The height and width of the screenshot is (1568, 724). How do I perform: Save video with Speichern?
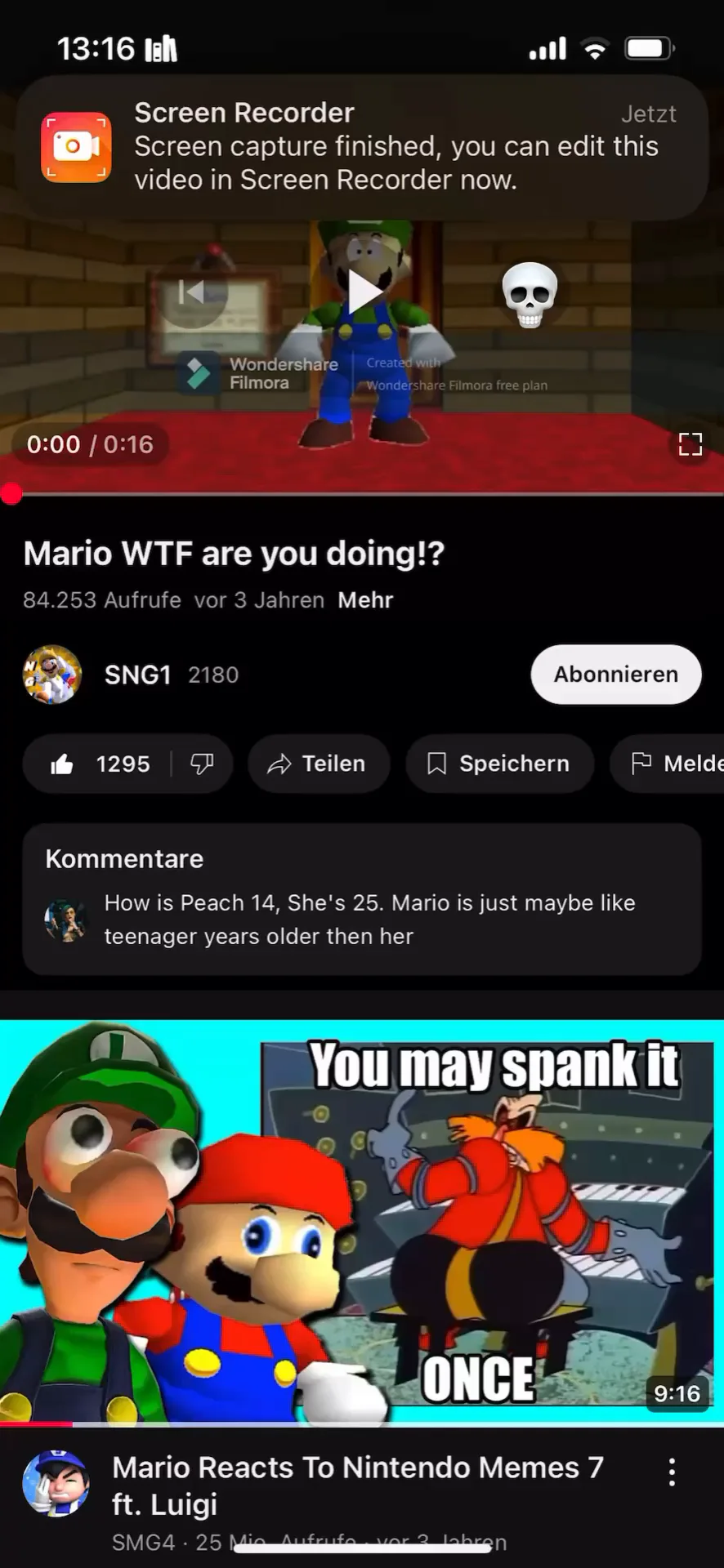[x=499, y=764]
